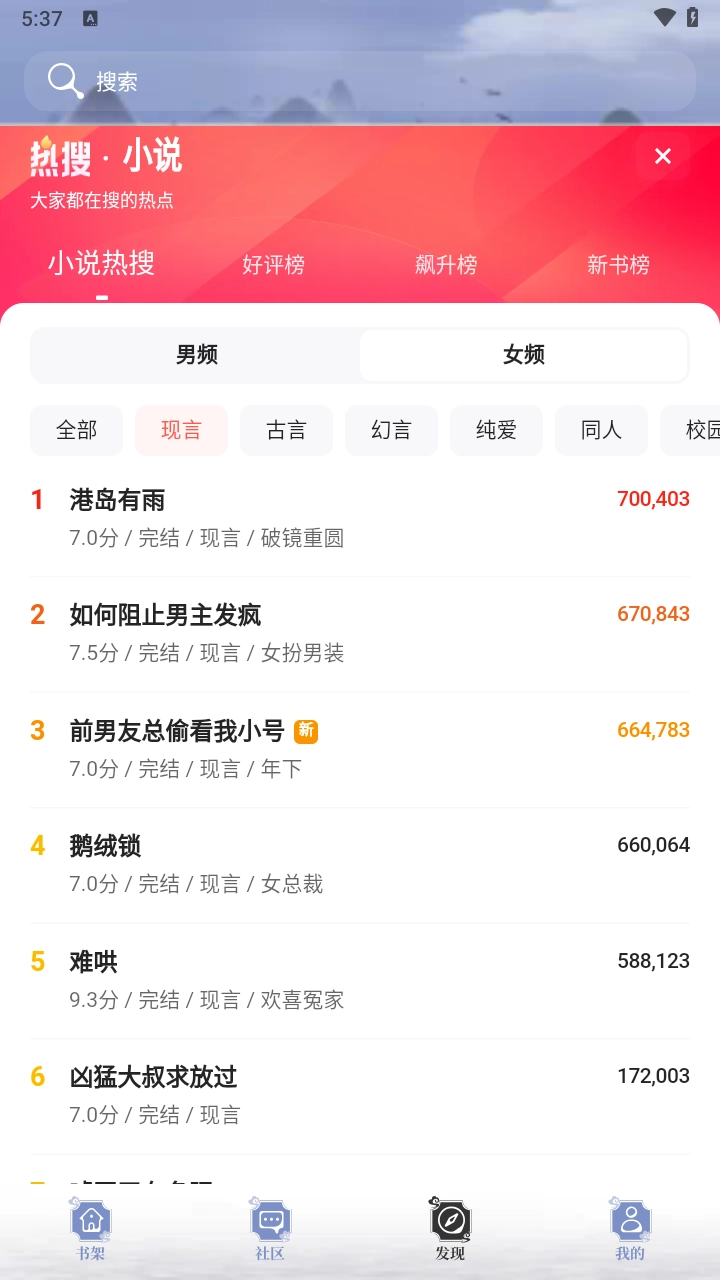Viewport: 720px width, 1280px height.
Task: Filter by 纯爱 chip
Action: point(496,430)
